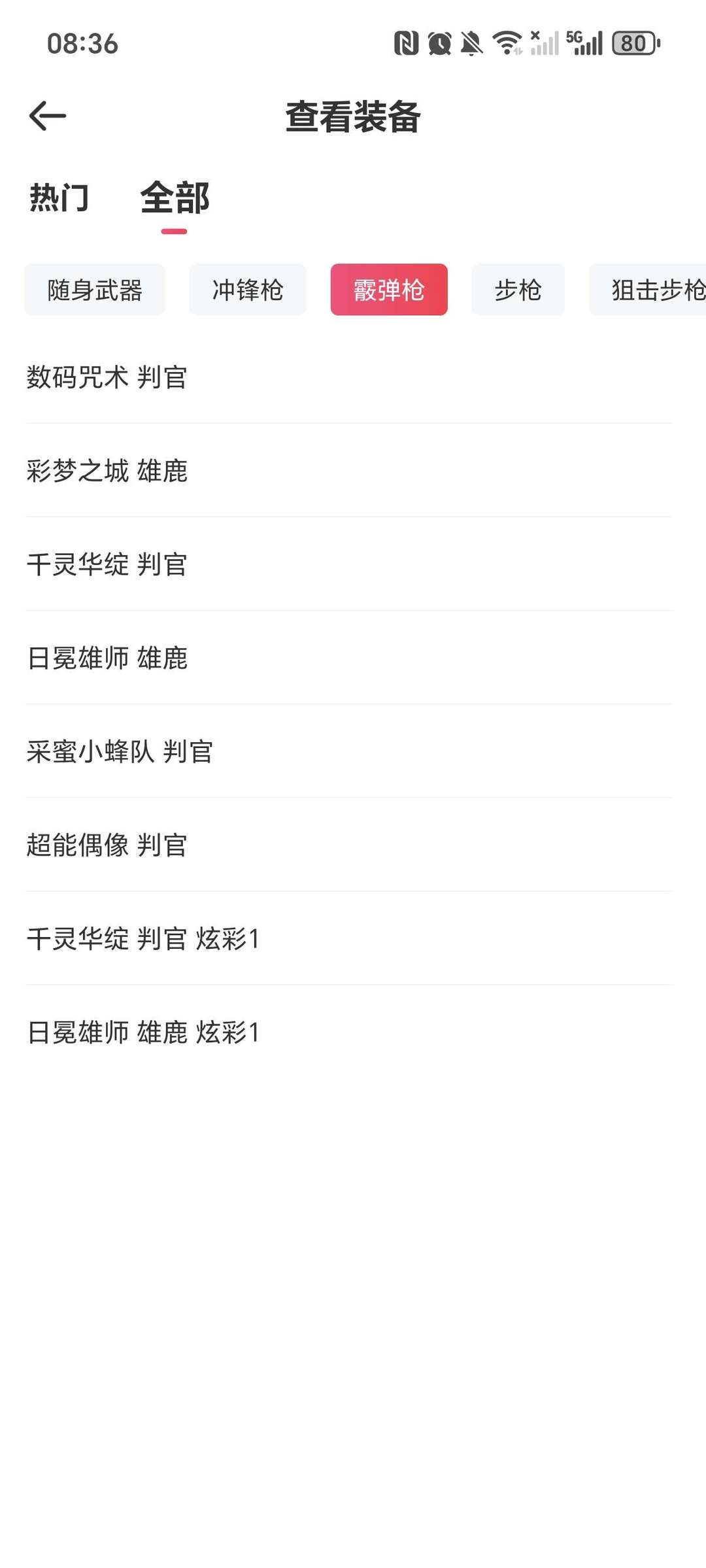This screenshot has height=1568, width=706.
Task: Choose 采蜜小蜂队 判官 equipment
Action: click(120, 751)
